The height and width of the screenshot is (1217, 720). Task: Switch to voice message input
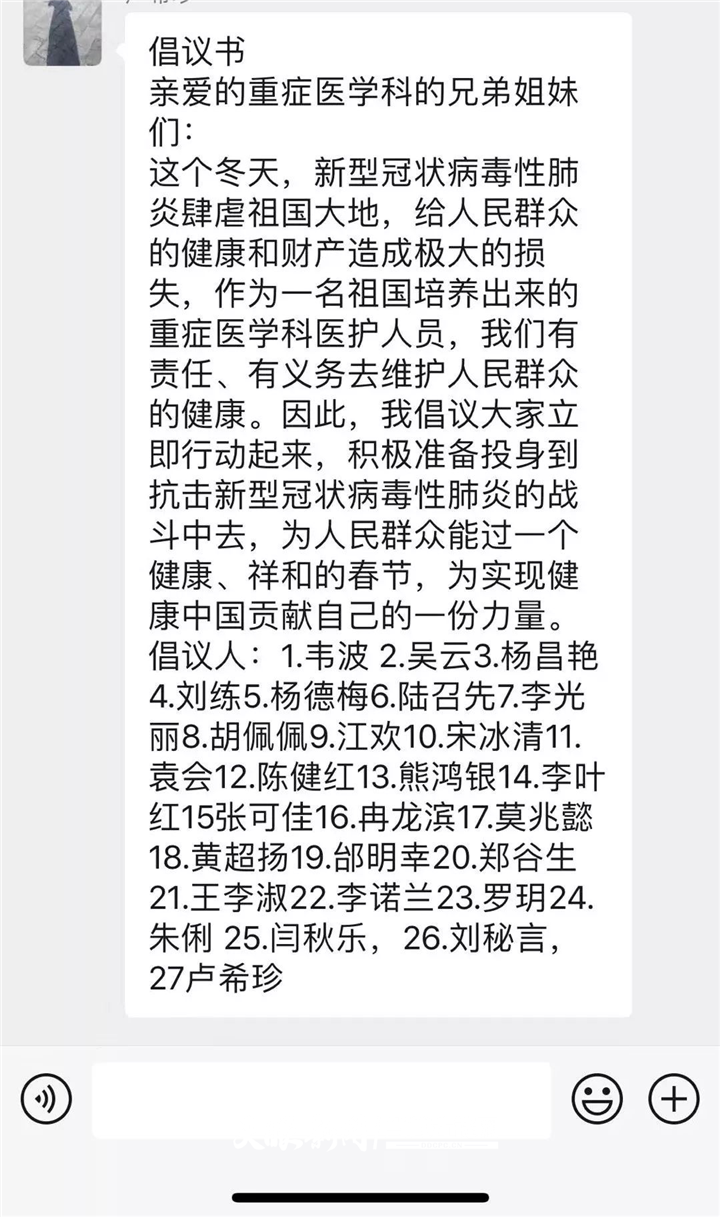(x=46, y=1100)
